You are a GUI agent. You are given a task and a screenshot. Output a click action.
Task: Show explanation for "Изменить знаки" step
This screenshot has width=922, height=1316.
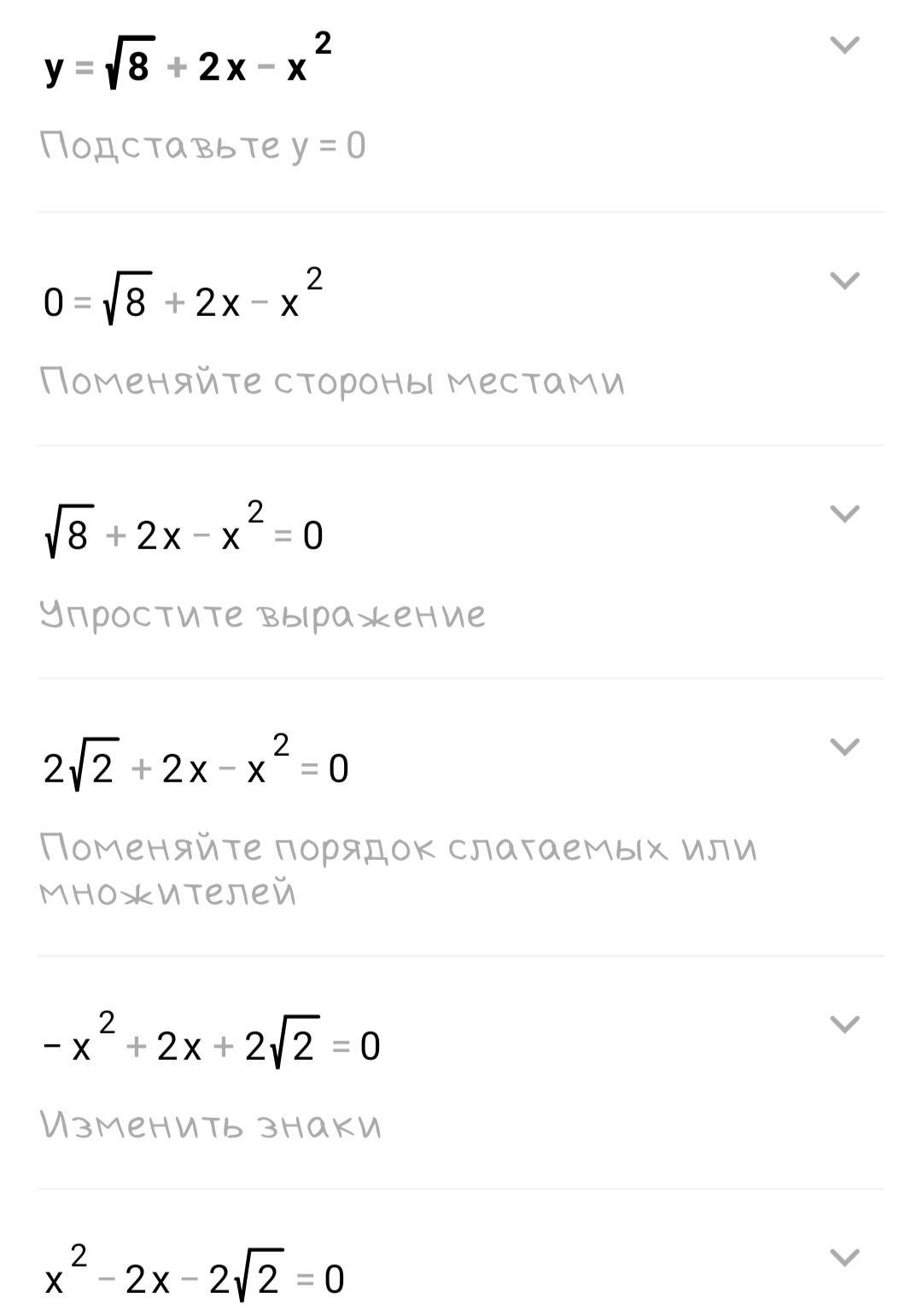tap(844, 1024)
